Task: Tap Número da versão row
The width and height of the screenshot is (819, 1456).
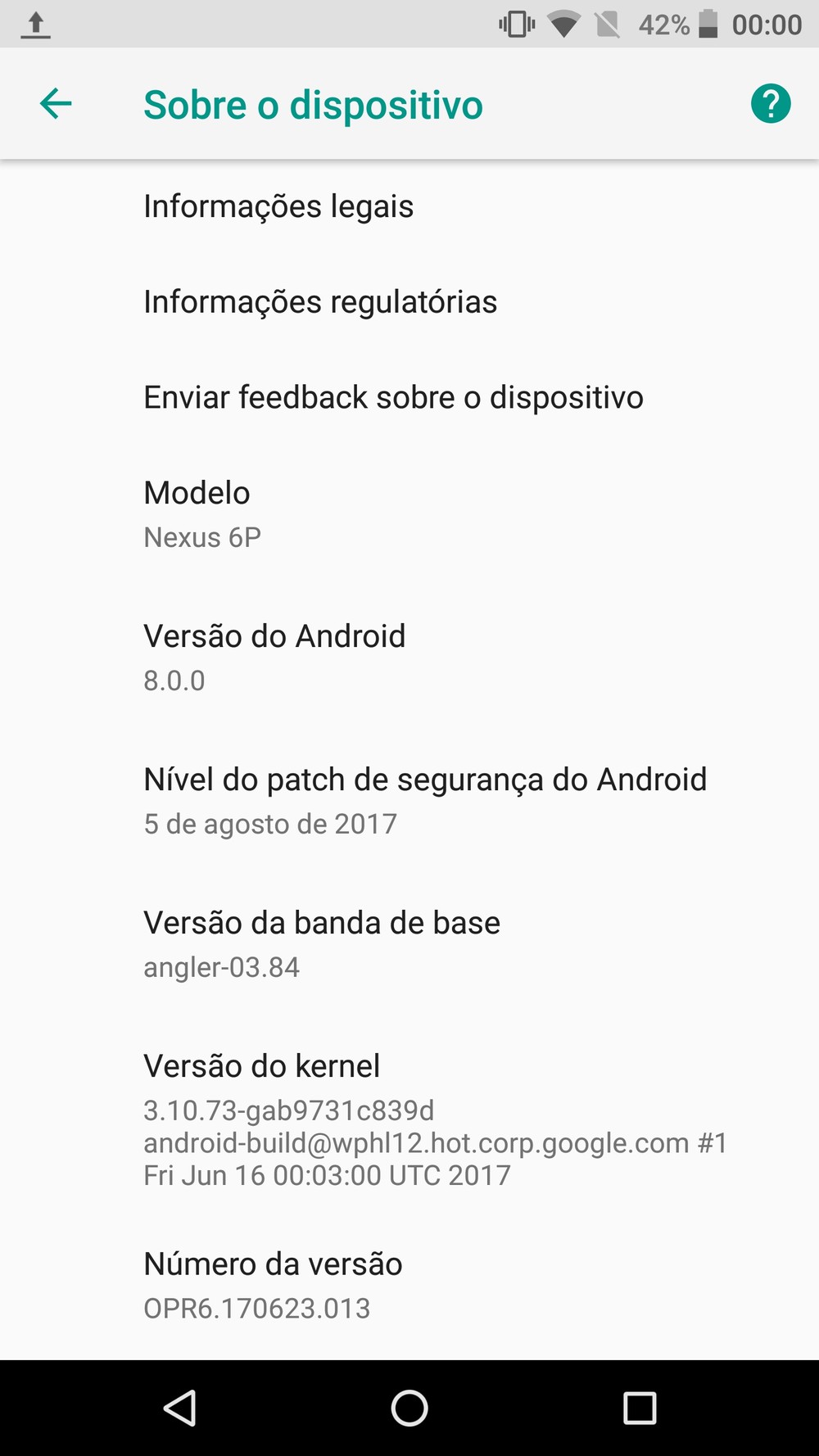Action: point(409,1286)
